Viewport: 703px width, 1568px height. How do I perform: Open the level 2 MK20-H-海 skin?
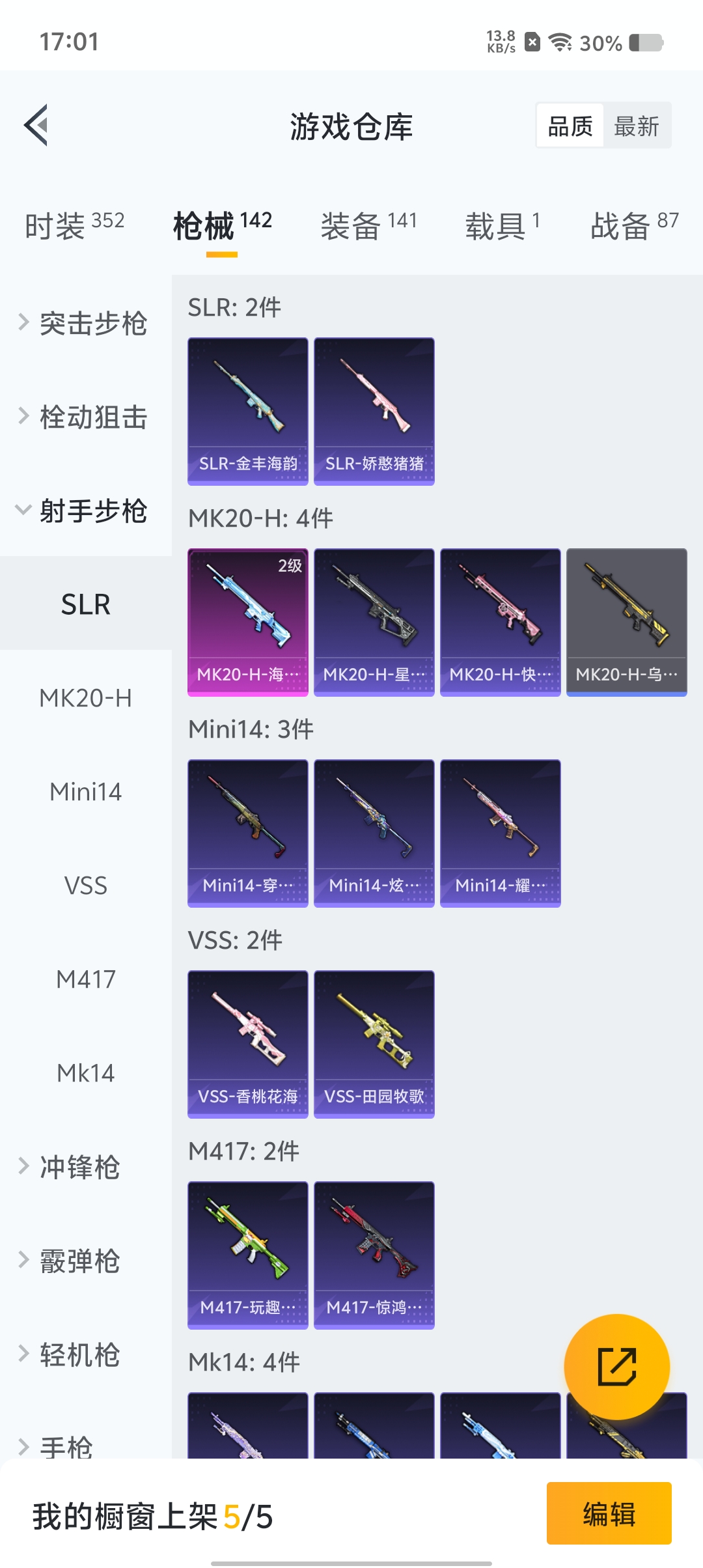point(248,622)
